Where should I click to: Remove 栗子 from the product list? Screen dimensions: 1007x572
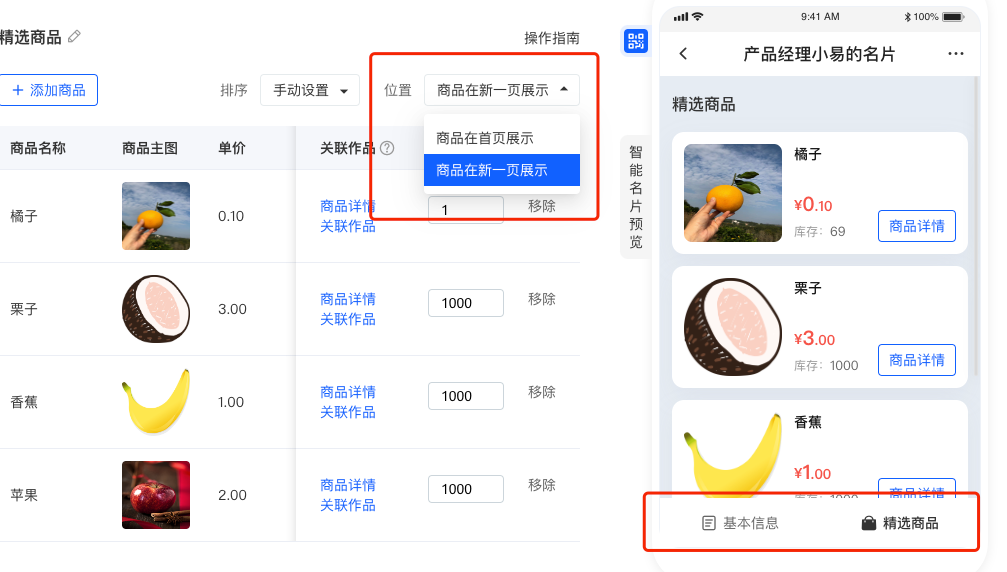tap(541, 299)
